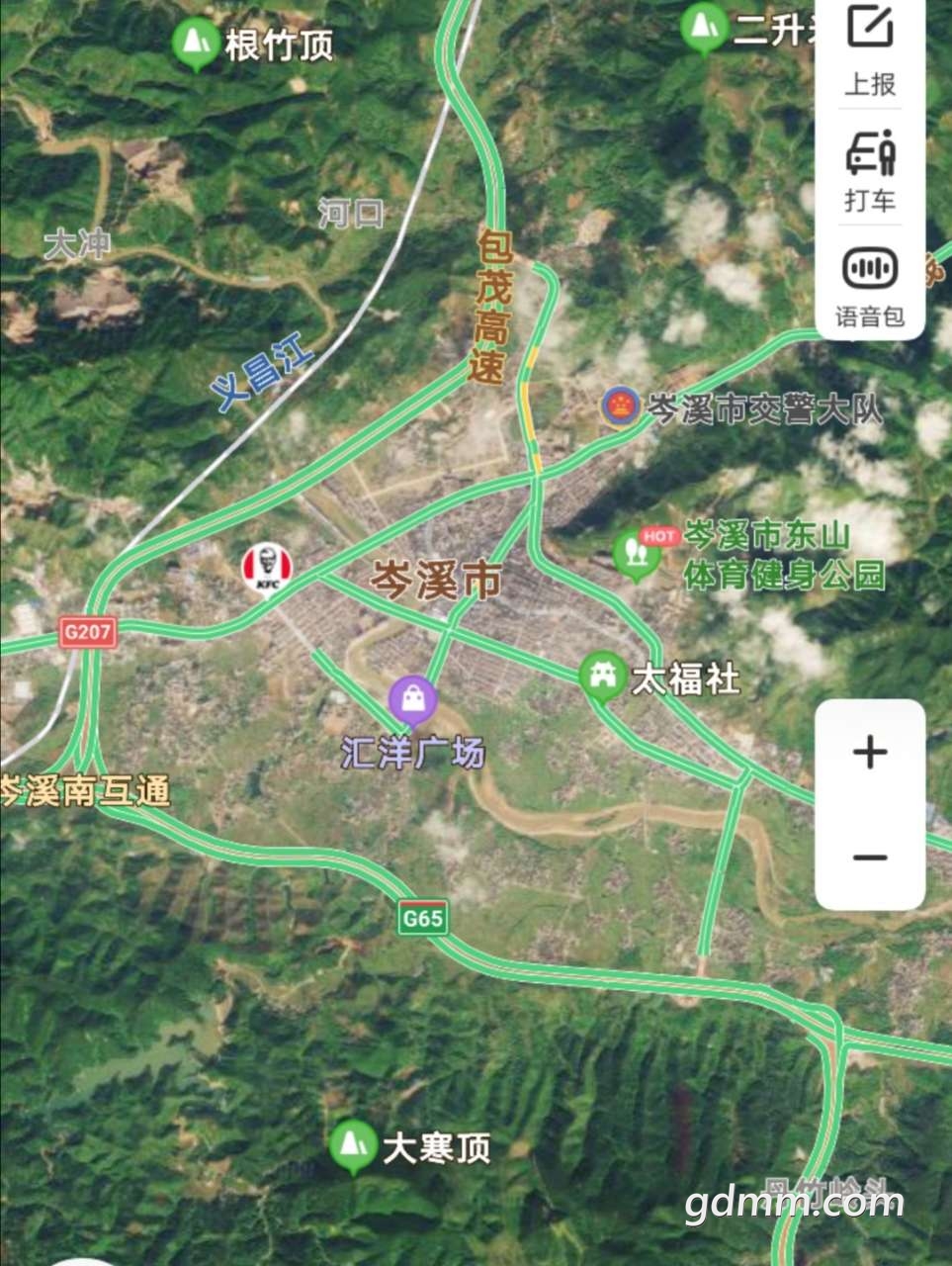
Task: Open 岑溪市东山体育健身公园 park marker
Action: click(636, 552)
